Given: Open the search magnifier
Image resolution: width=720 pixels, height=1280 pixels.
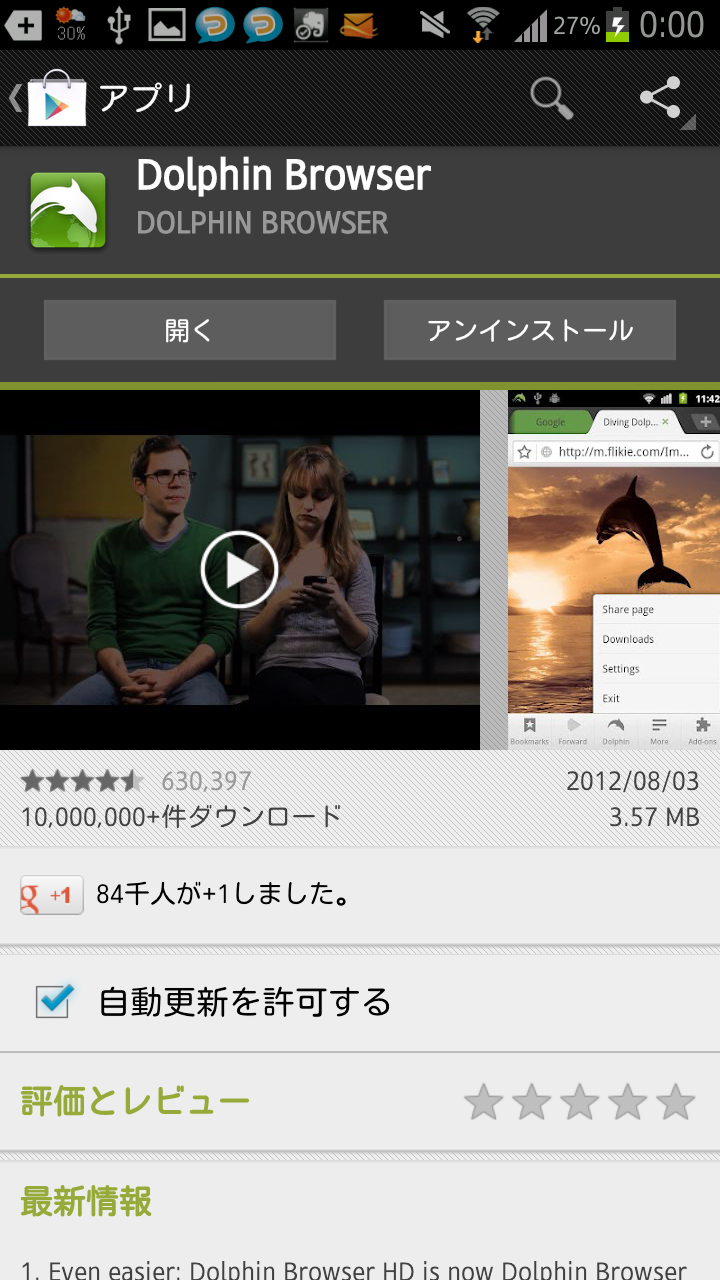Looking at the screenshot, I should [x=551, y=98].
